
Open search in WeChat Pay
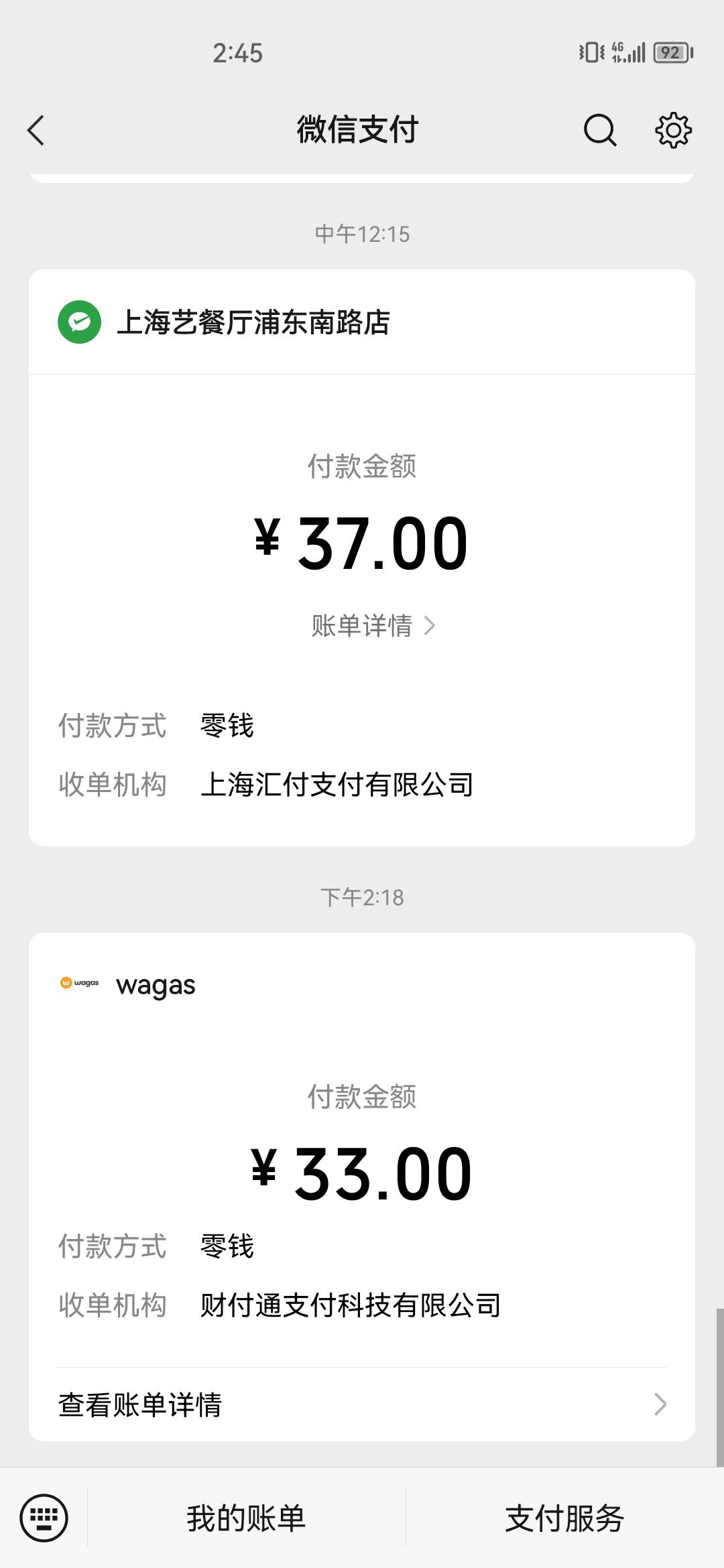click(x=600, y=130)
